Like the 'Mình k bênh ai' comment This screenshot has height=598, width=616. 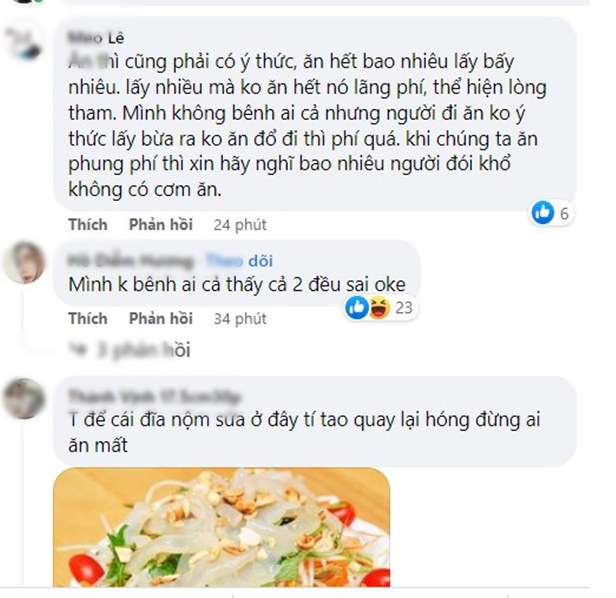87,319
